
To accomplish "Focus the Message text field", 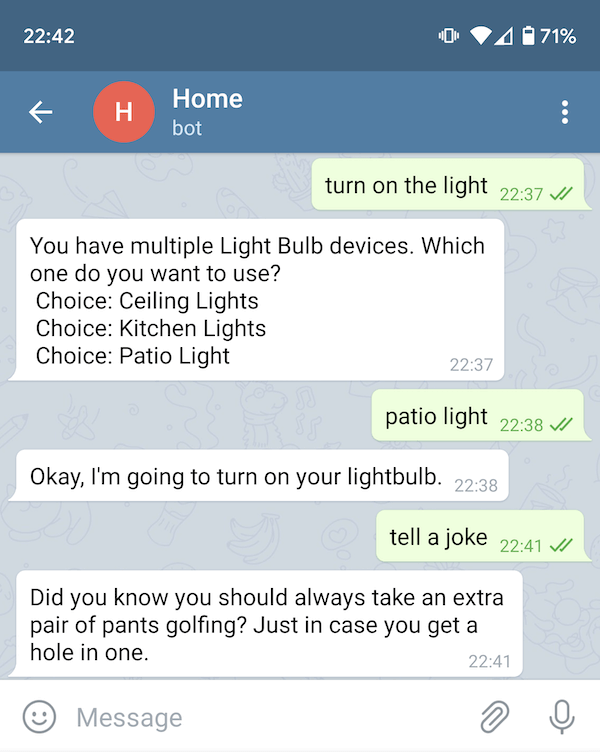I will tap(260, 717).
